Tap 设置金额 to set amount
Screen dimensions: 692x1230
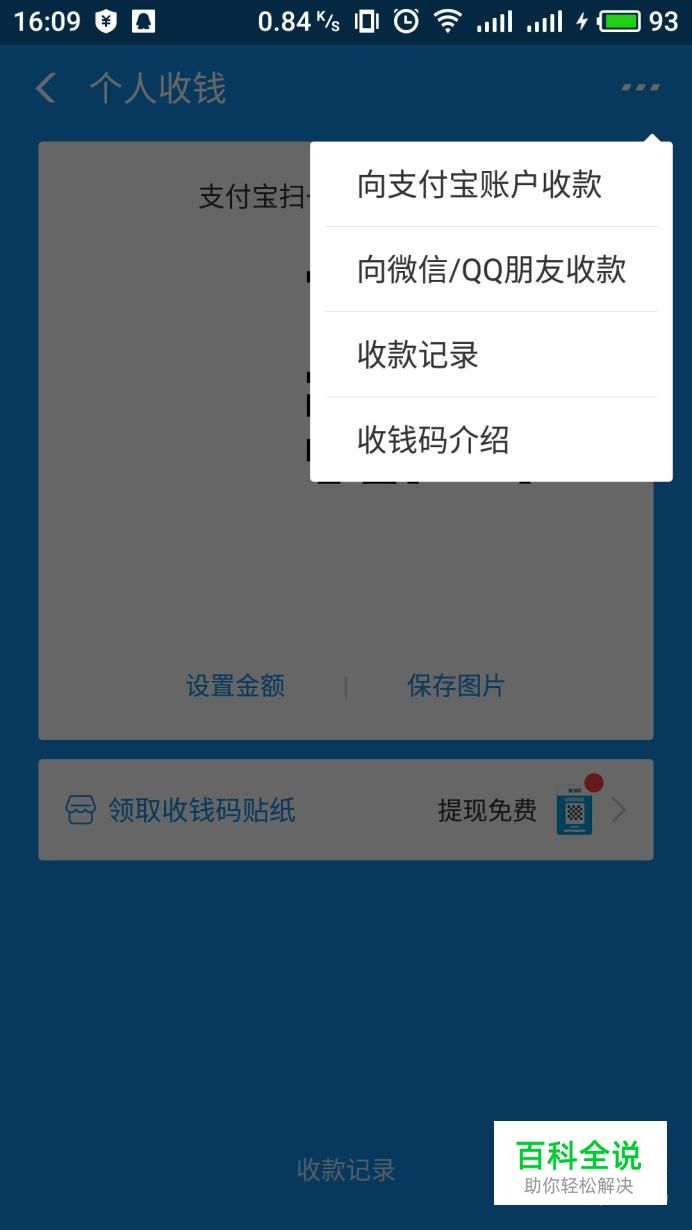[x=235, y=686]
